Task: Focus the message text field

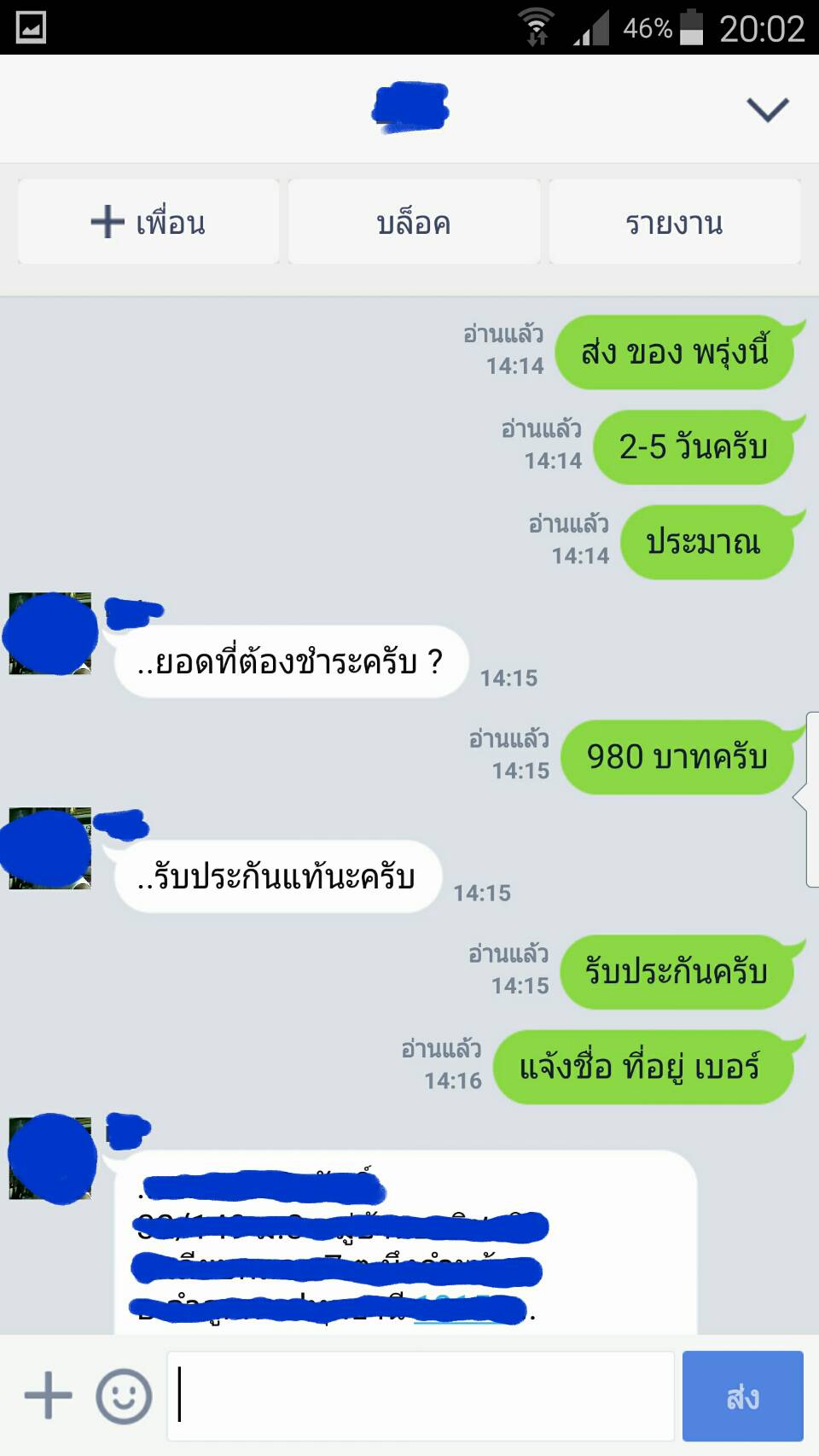Action: click(x=421, y=1396)
